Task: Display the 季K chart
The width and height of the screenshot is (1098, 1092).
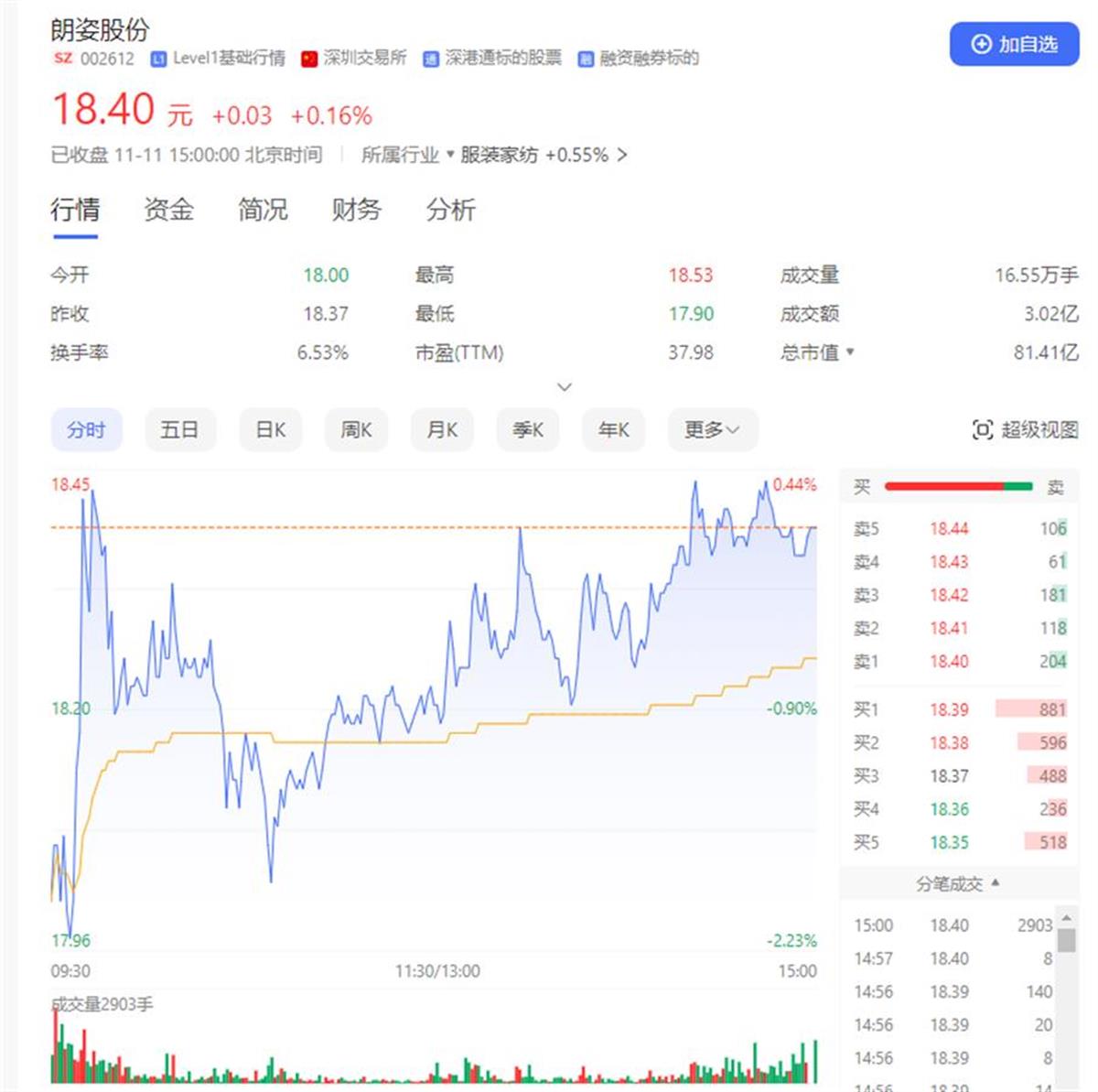Action: tap(528, 429)
